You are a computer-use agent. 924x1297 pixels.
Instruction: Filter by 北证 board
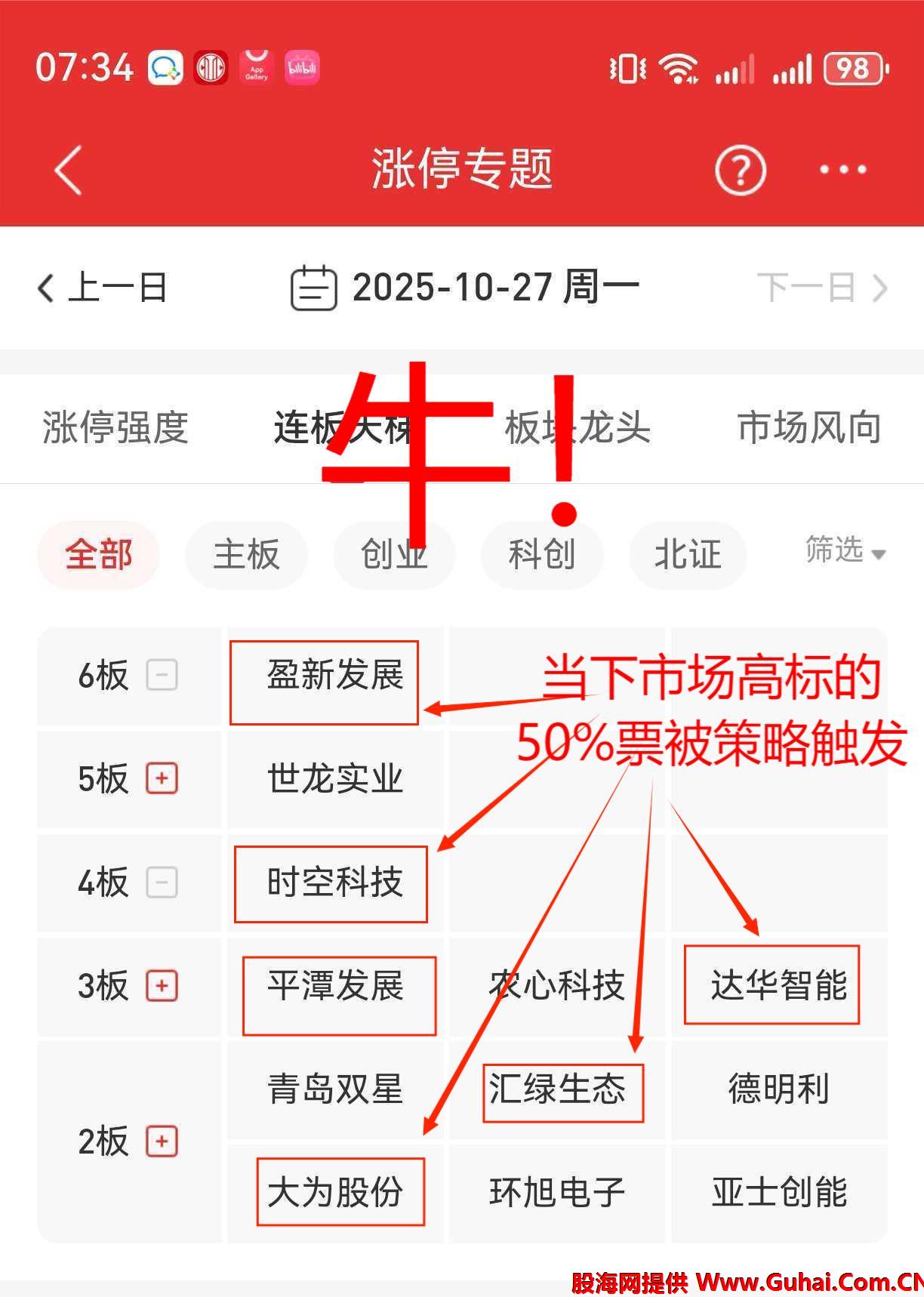688,555
